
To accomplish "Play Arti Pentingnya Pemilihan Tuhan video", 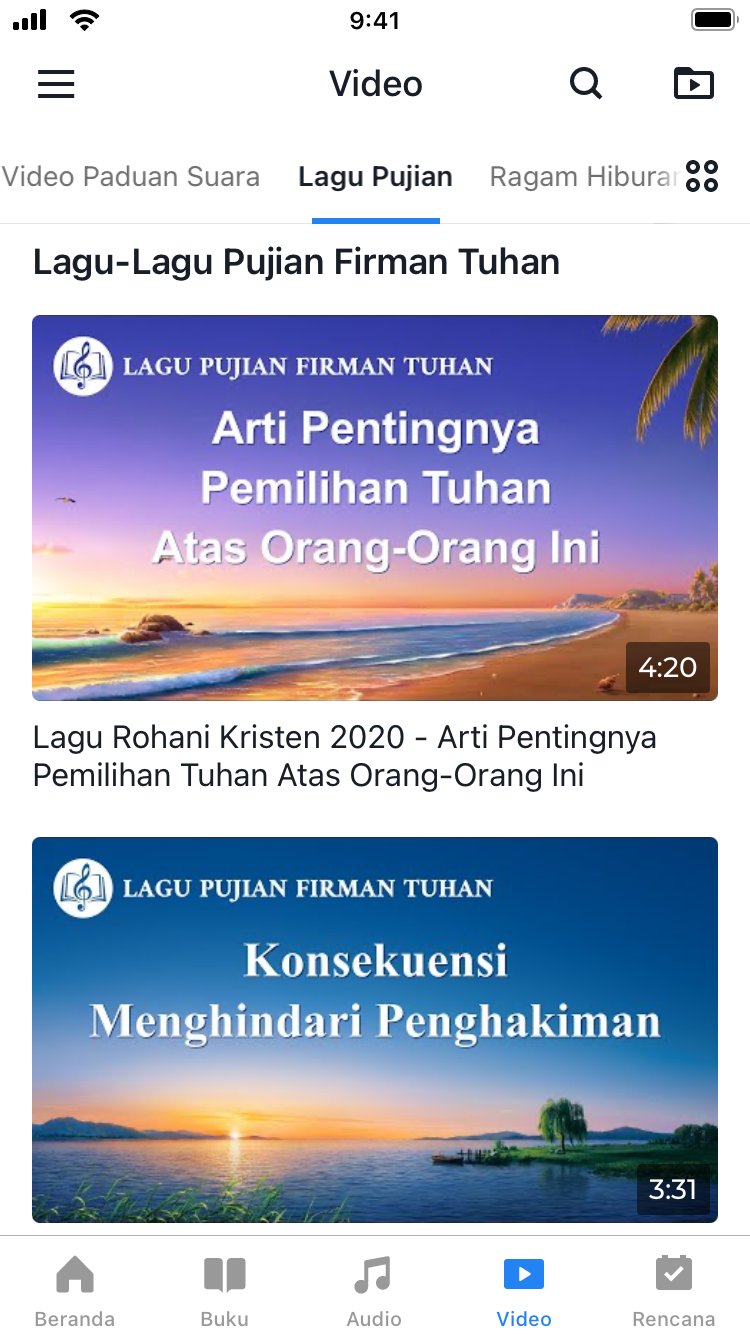I will click(x=375, y=507).
